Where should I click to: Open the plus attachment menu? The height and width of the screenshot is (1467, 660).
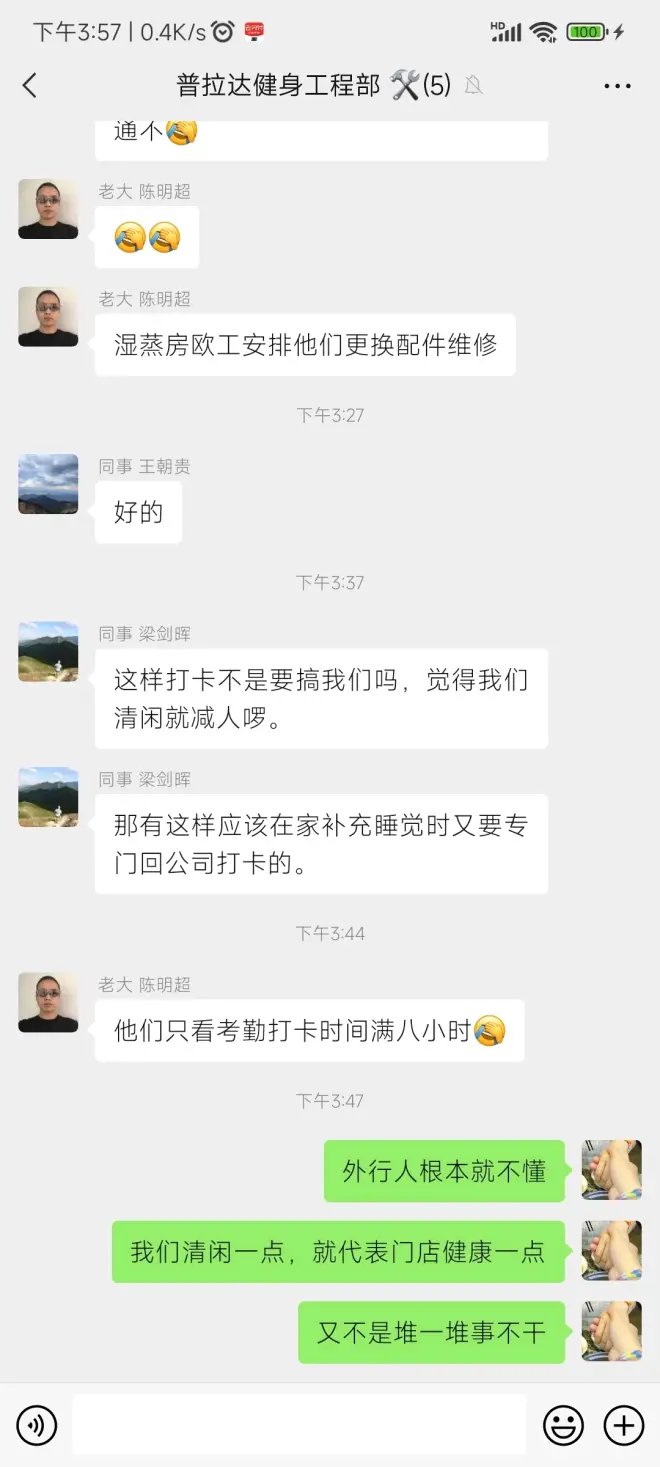point(624,1425)
